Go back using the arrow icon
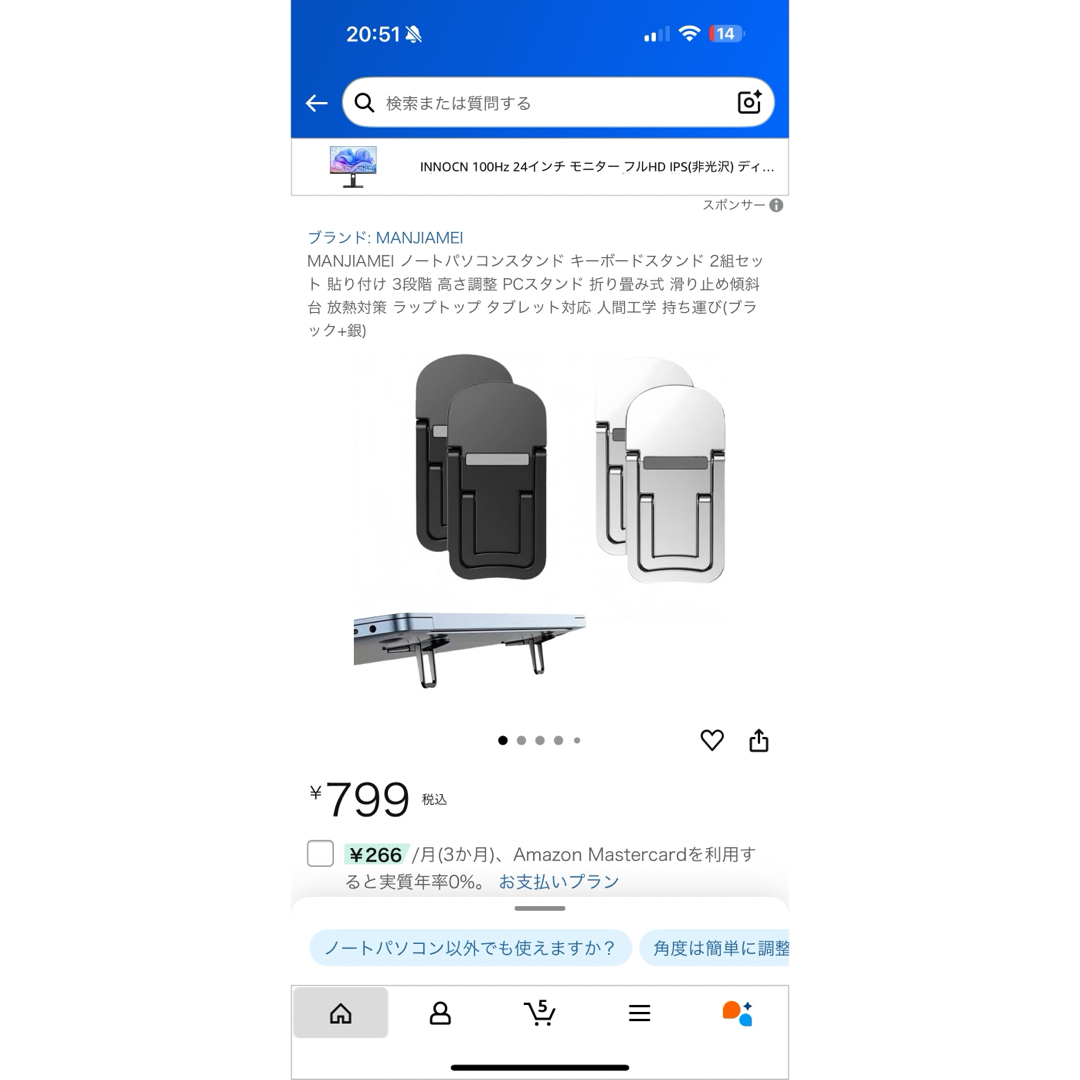Image resolution: width=1080 pixels, height=1080 pixels. [x=317, y=103]
